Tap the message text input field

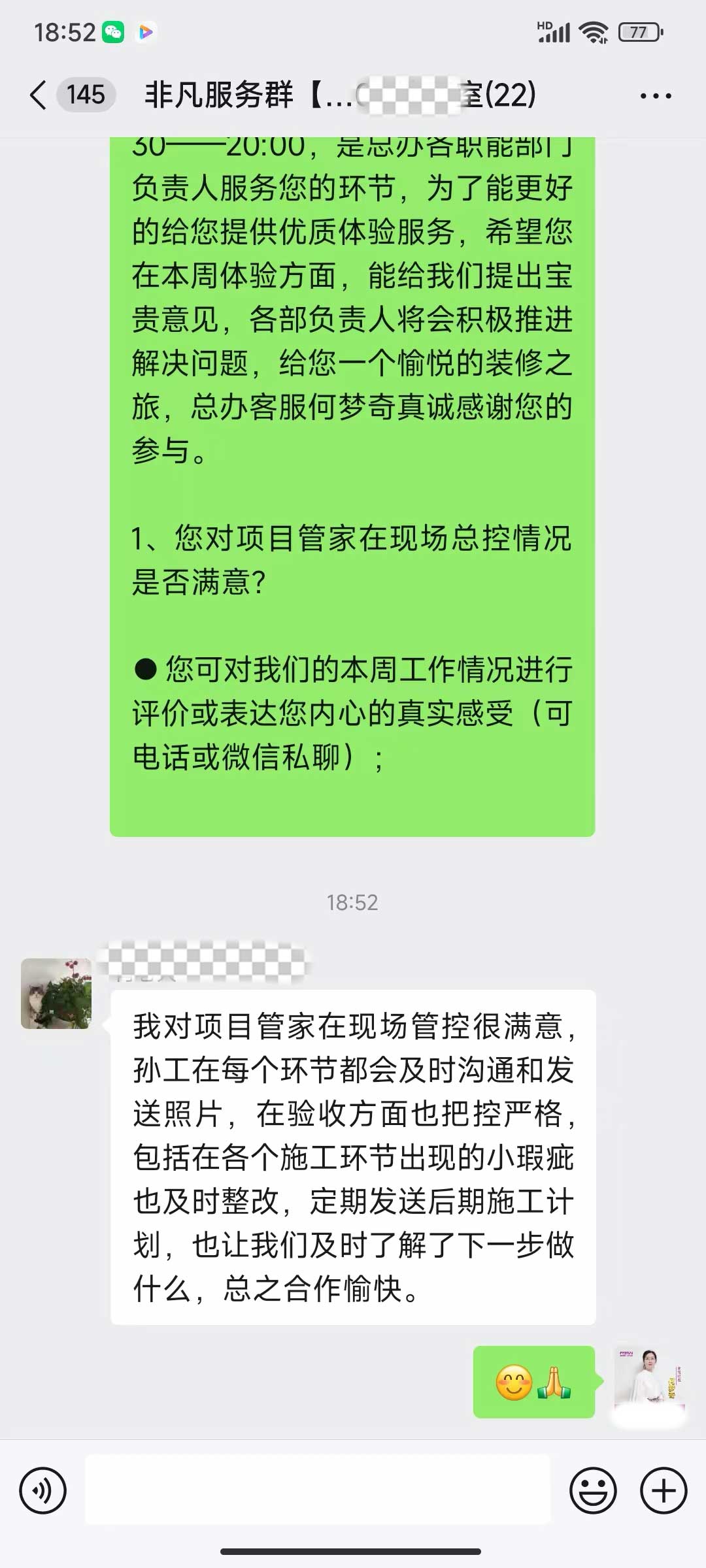click(318, 1491)
